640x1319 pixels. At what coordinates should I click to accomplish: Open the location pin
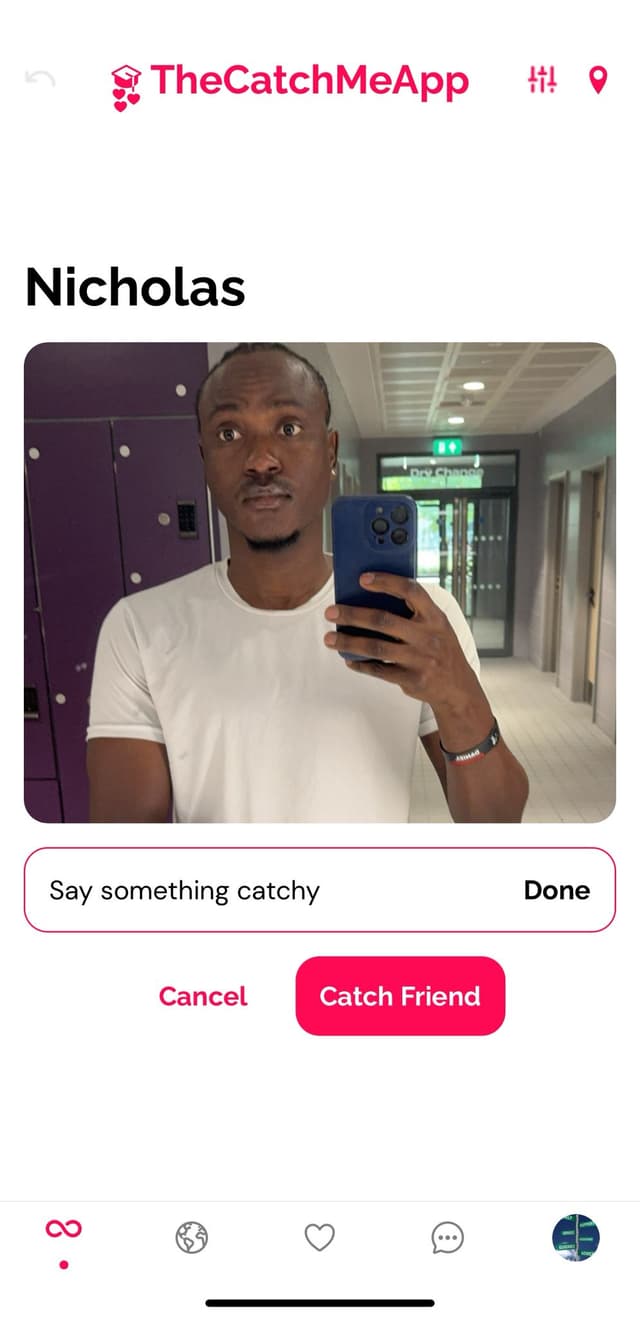[598, 80]
